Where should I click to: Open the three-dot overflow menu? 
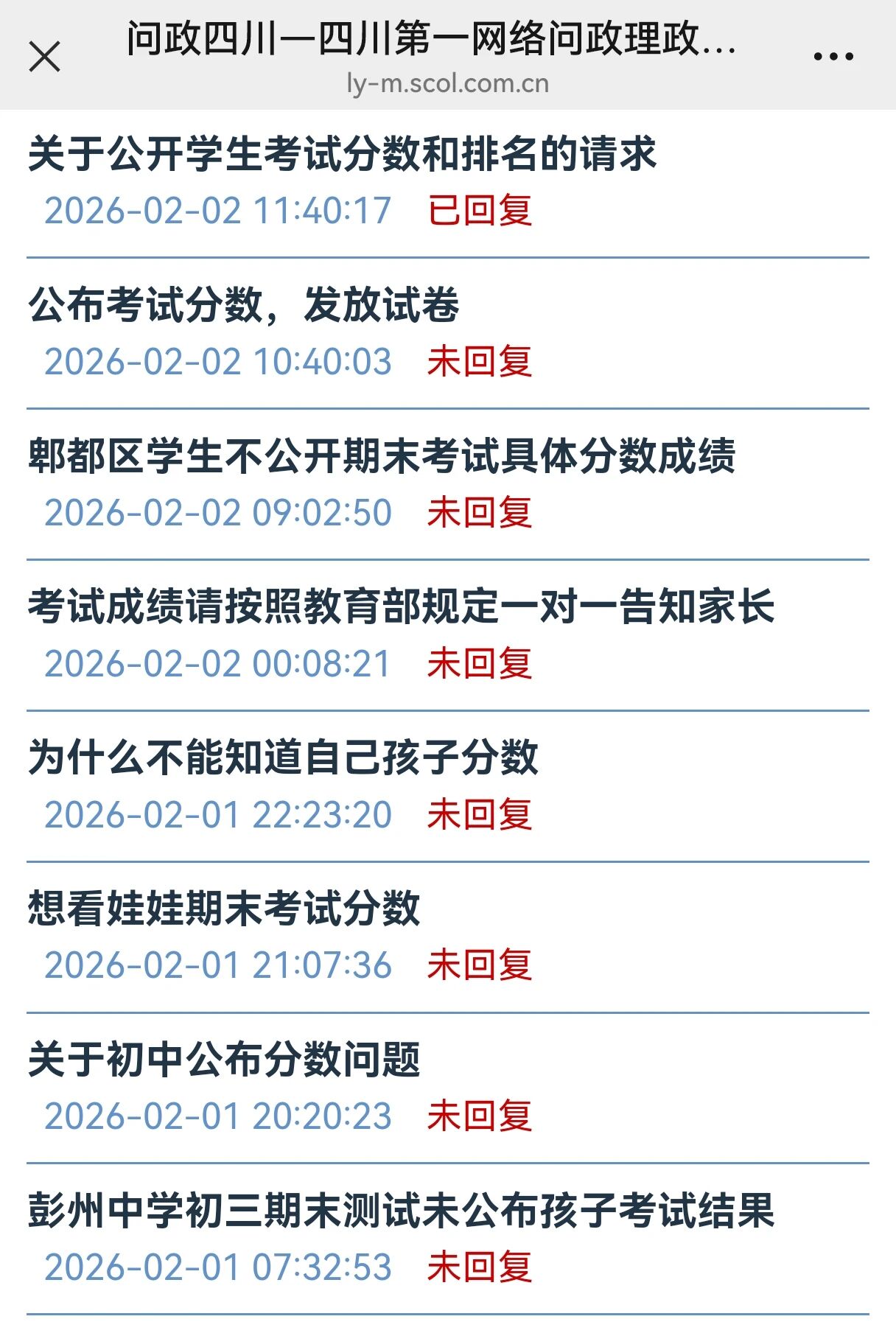tap(833, 56)
